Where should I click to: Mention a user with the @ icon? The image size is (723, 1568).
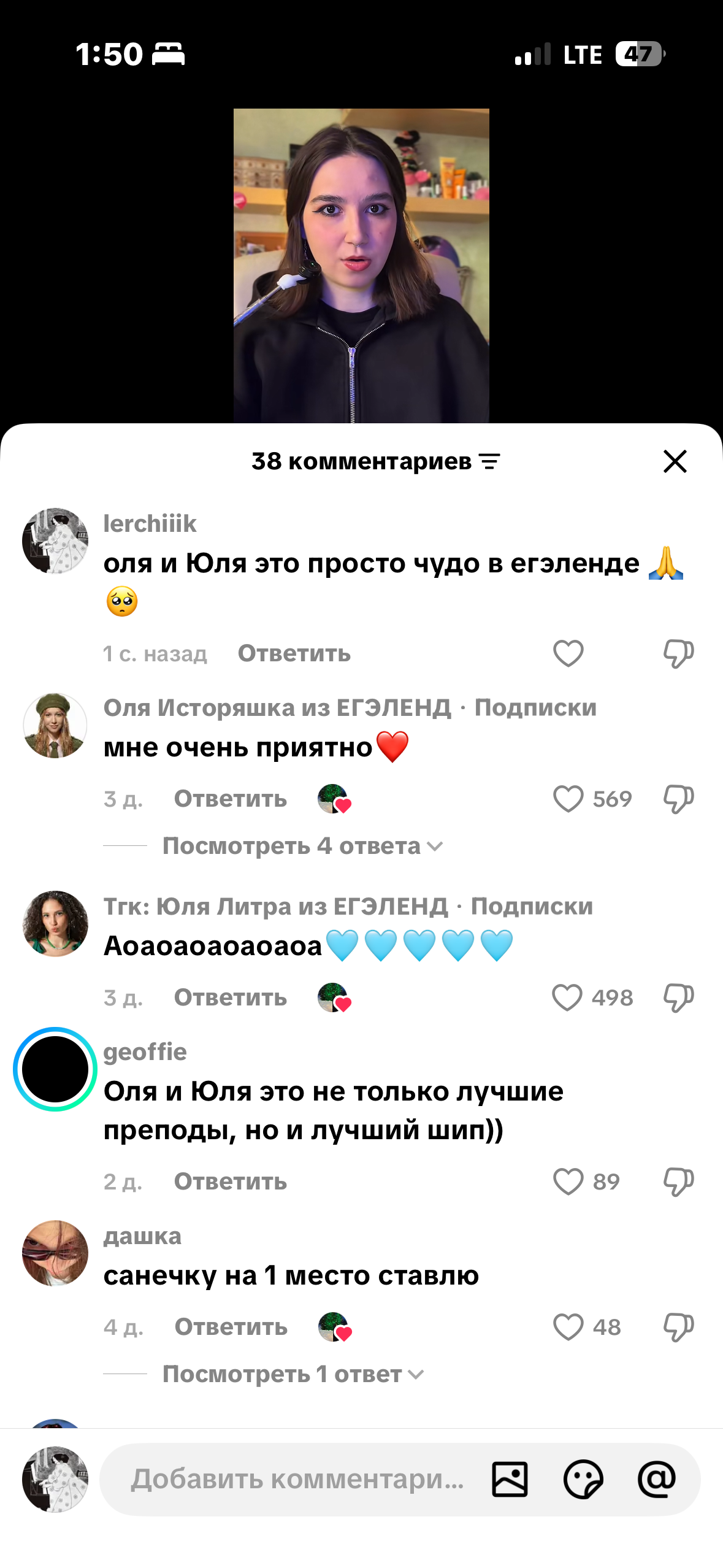click(x=657, y=1479)
